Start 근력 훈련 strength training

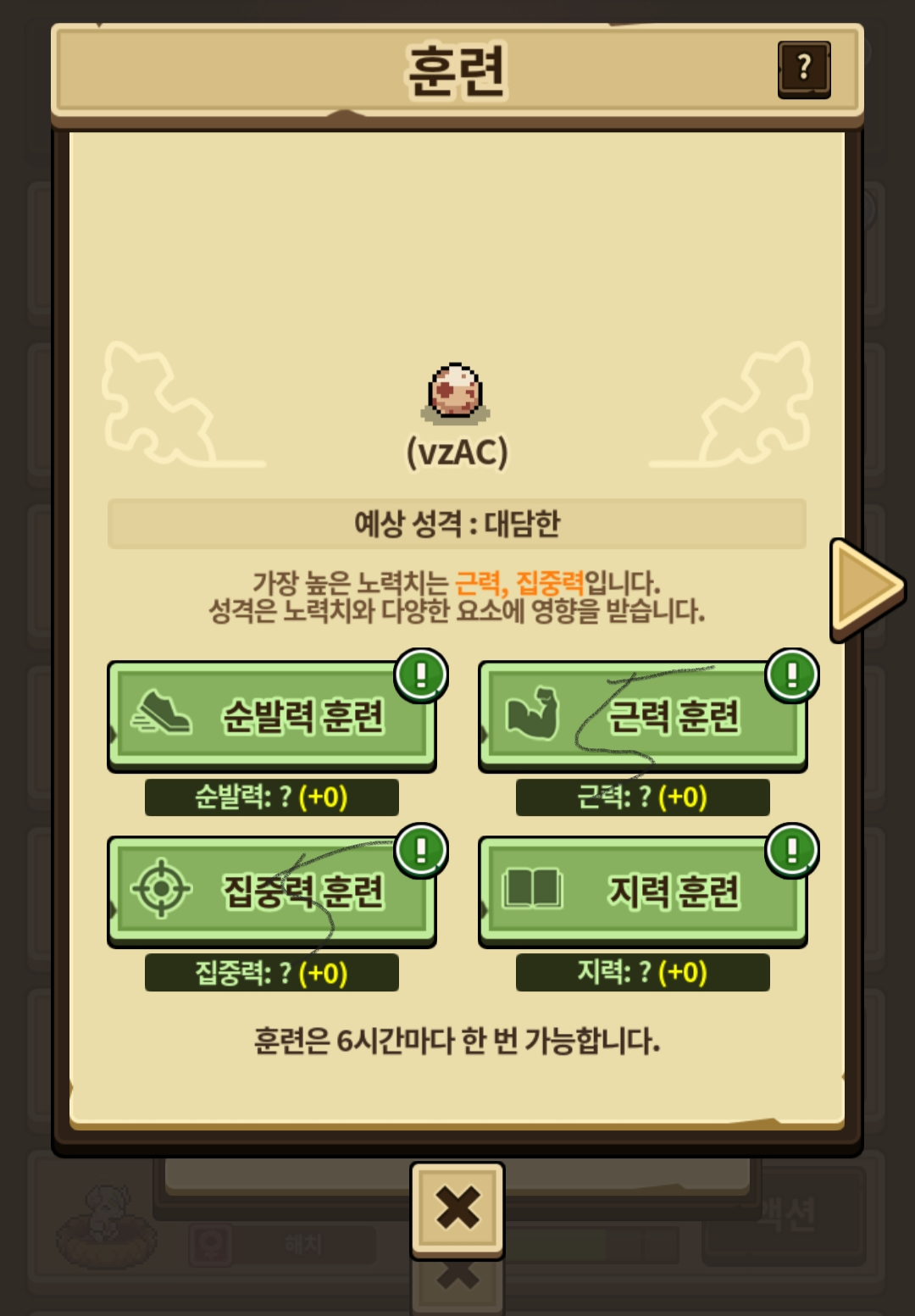point(642,716)
